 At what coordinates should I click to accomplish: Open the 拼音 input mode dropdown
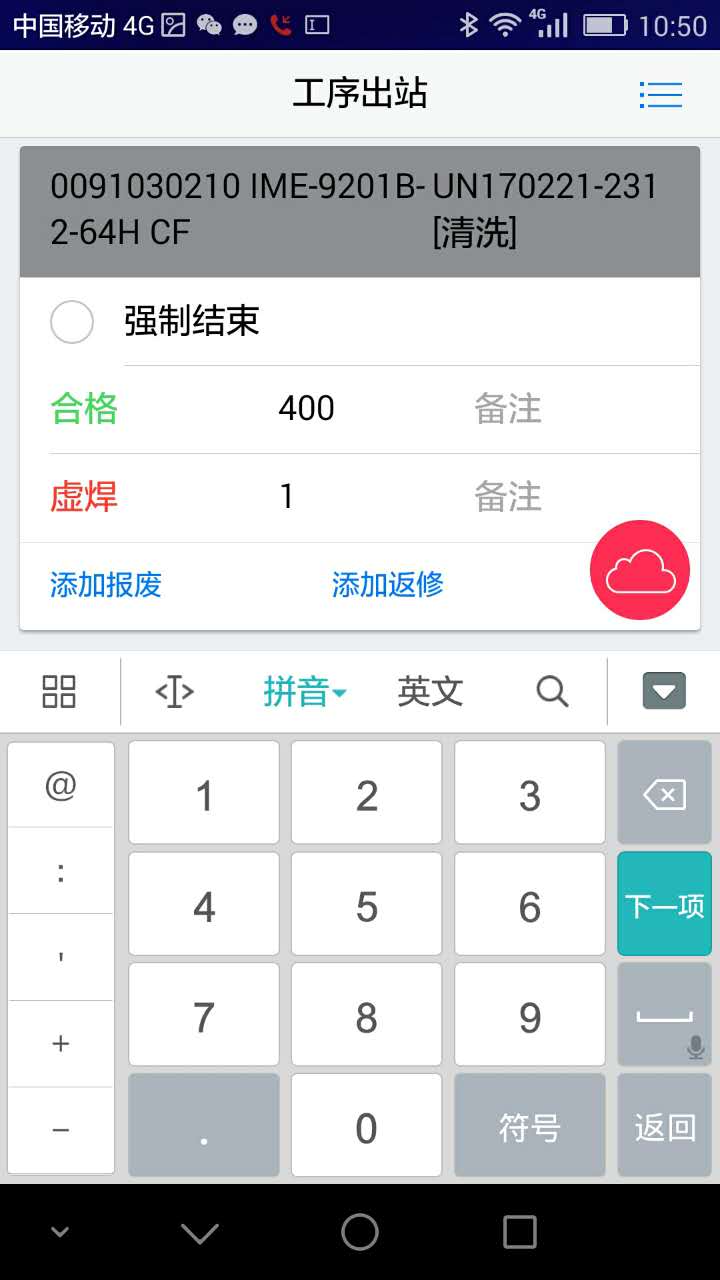coord(304,691)
